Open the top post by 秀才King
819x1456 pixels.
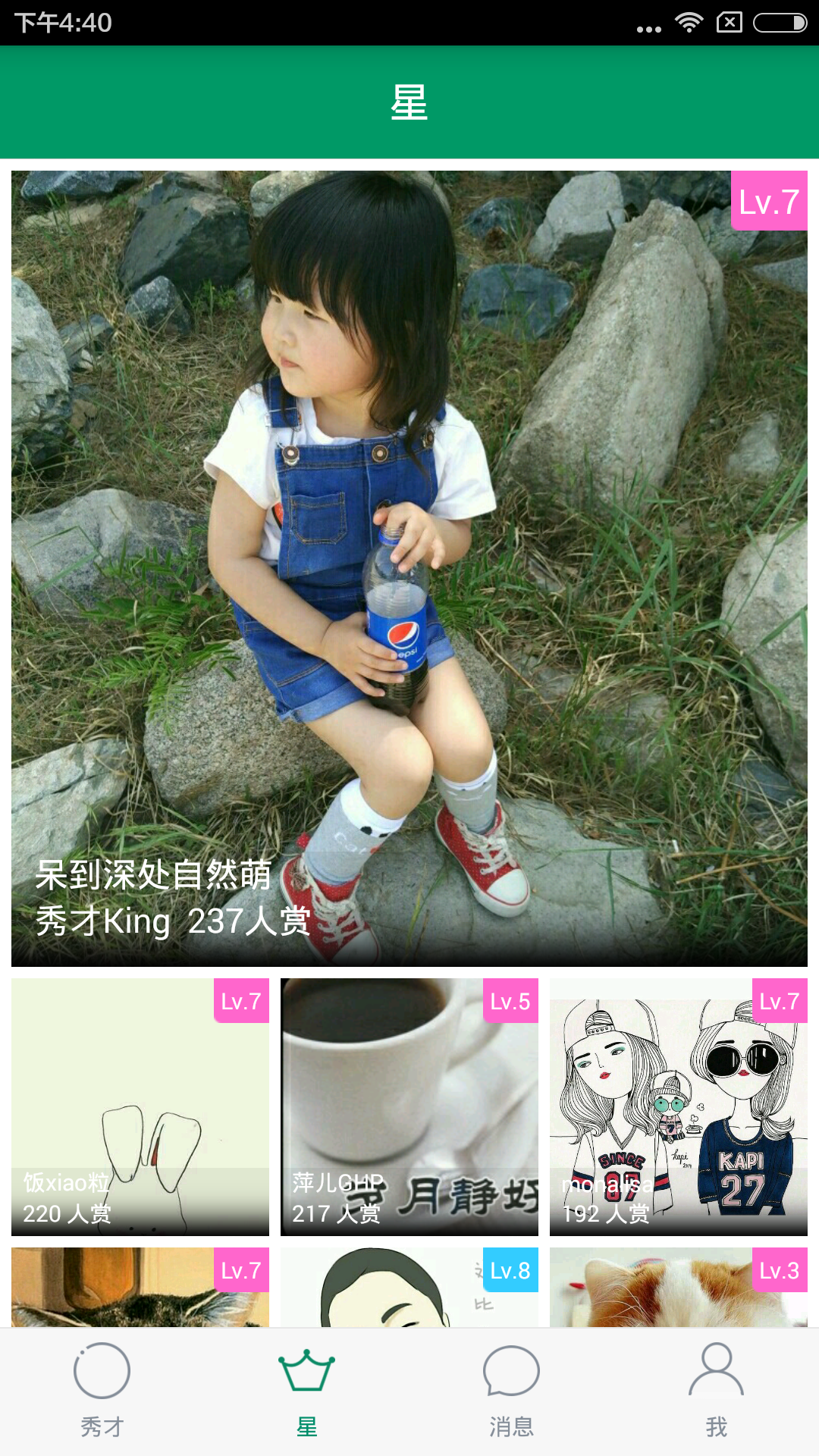(409, 569)
